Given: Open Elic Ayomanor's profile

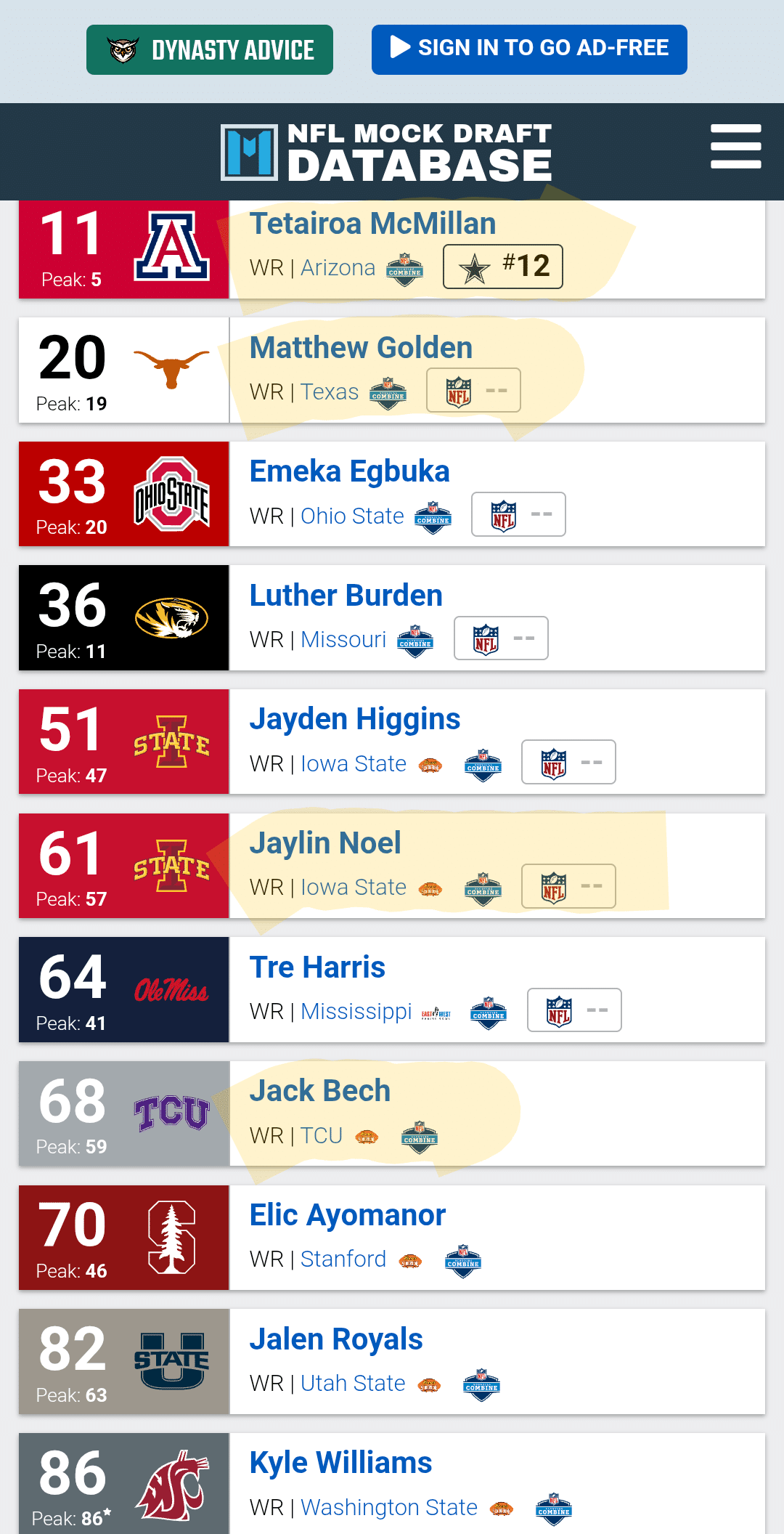Looking at the screenshot, I should pyautogui.click(x=347, y=1215).
